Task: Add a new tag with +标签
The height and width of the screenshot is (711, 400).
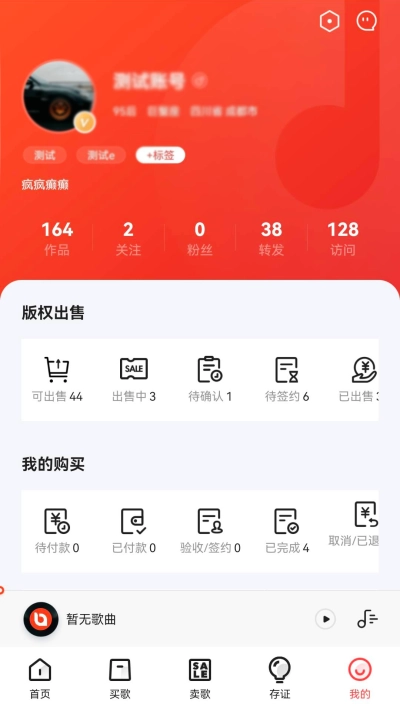Action: click(160, 155)
